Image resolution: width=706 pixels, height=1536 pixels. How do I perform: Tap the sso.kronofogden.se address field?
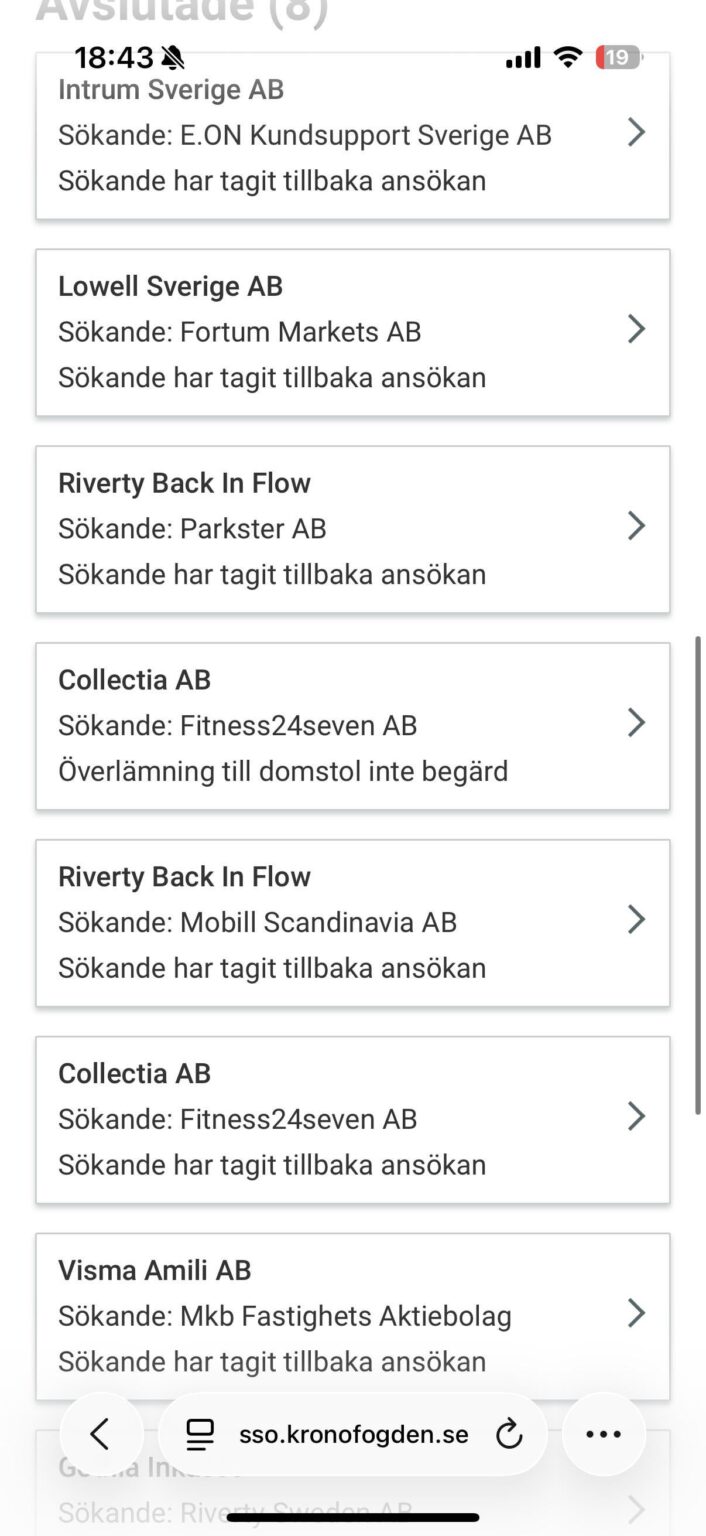353,1434
